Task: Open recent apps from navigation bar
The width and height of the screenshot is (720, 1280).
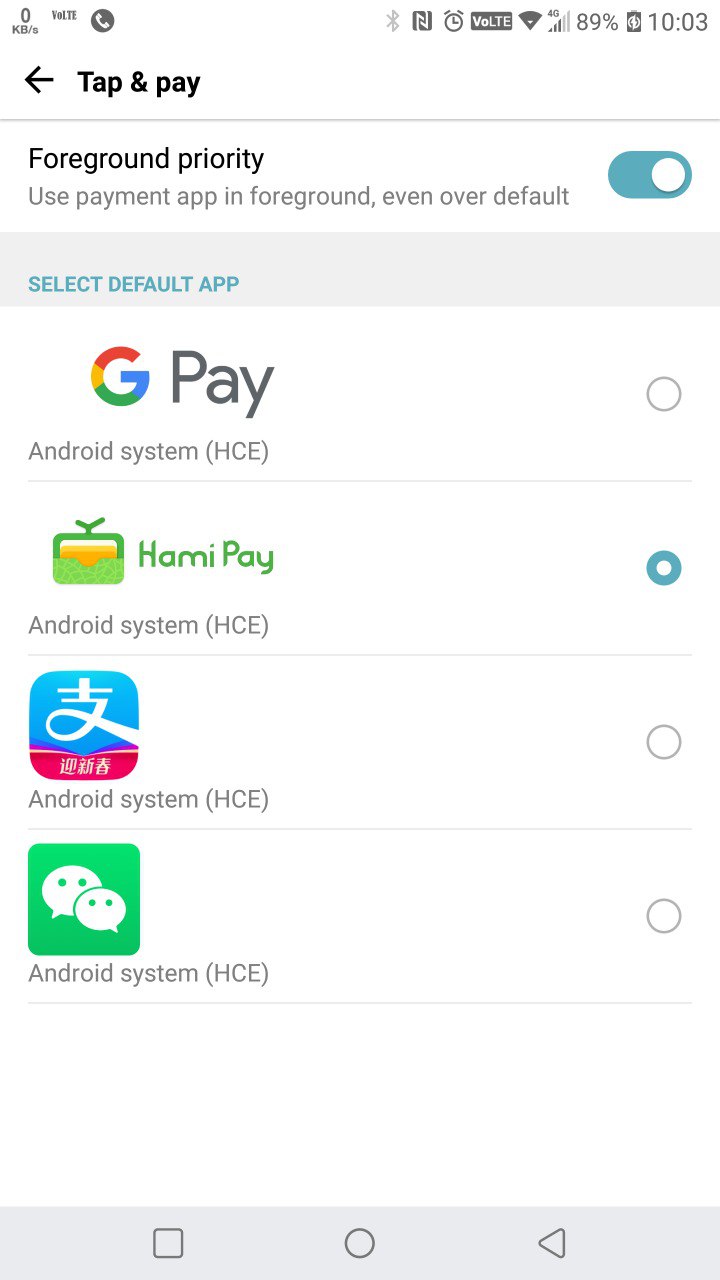Action: [x=168, y=1243]
